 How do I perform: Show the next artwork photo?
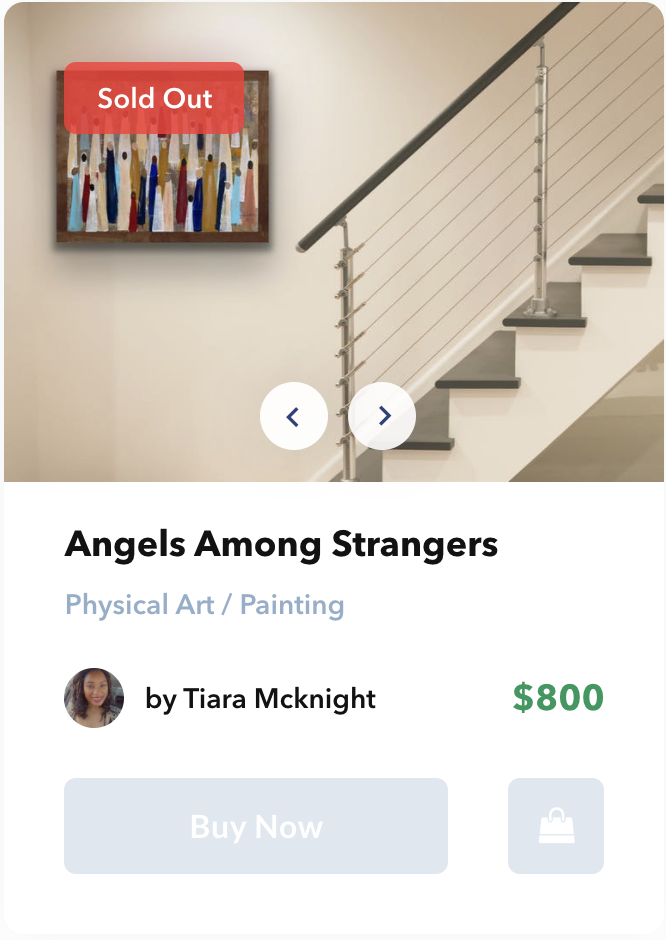(x=383, y=416)
